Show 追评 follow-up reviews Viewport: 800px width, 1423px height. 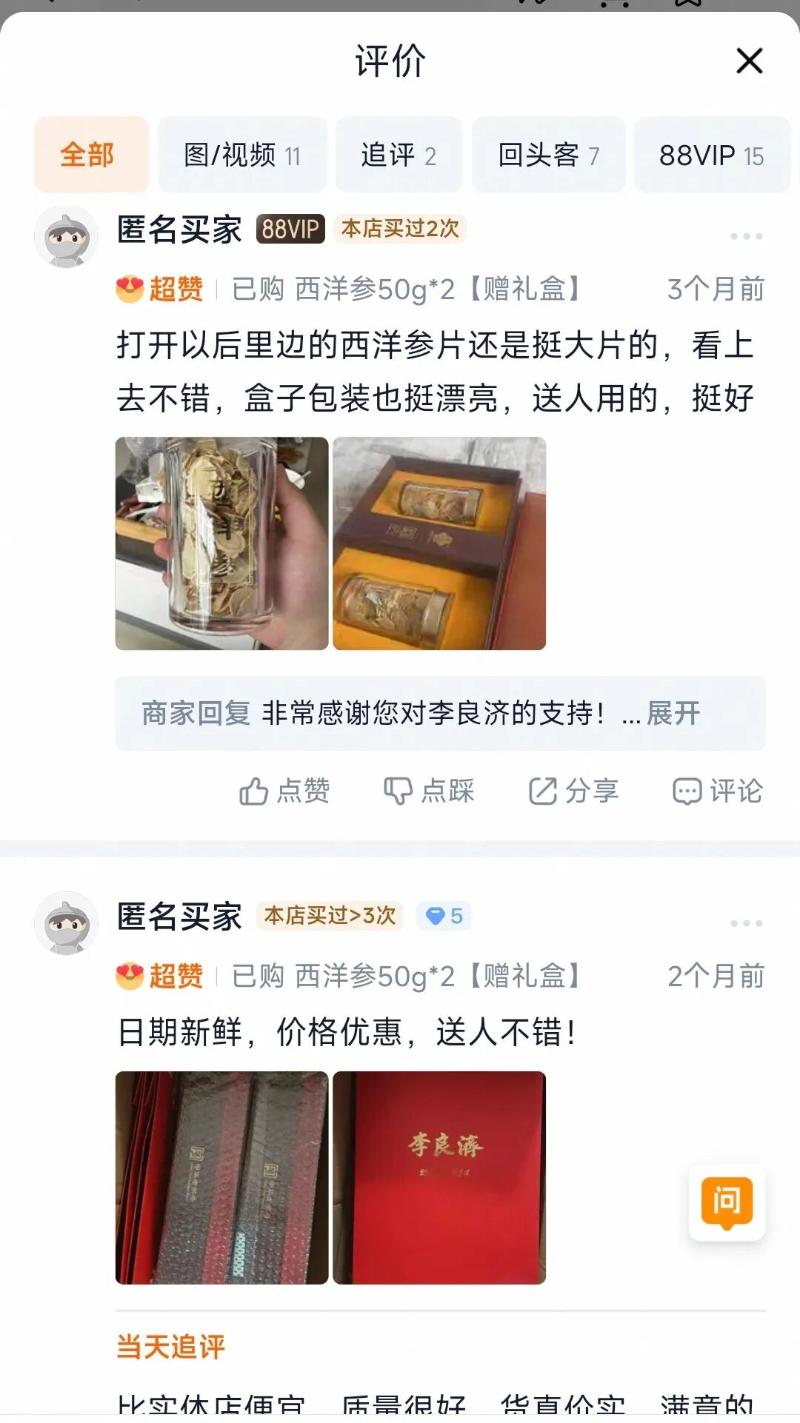(x=398, y=155)
